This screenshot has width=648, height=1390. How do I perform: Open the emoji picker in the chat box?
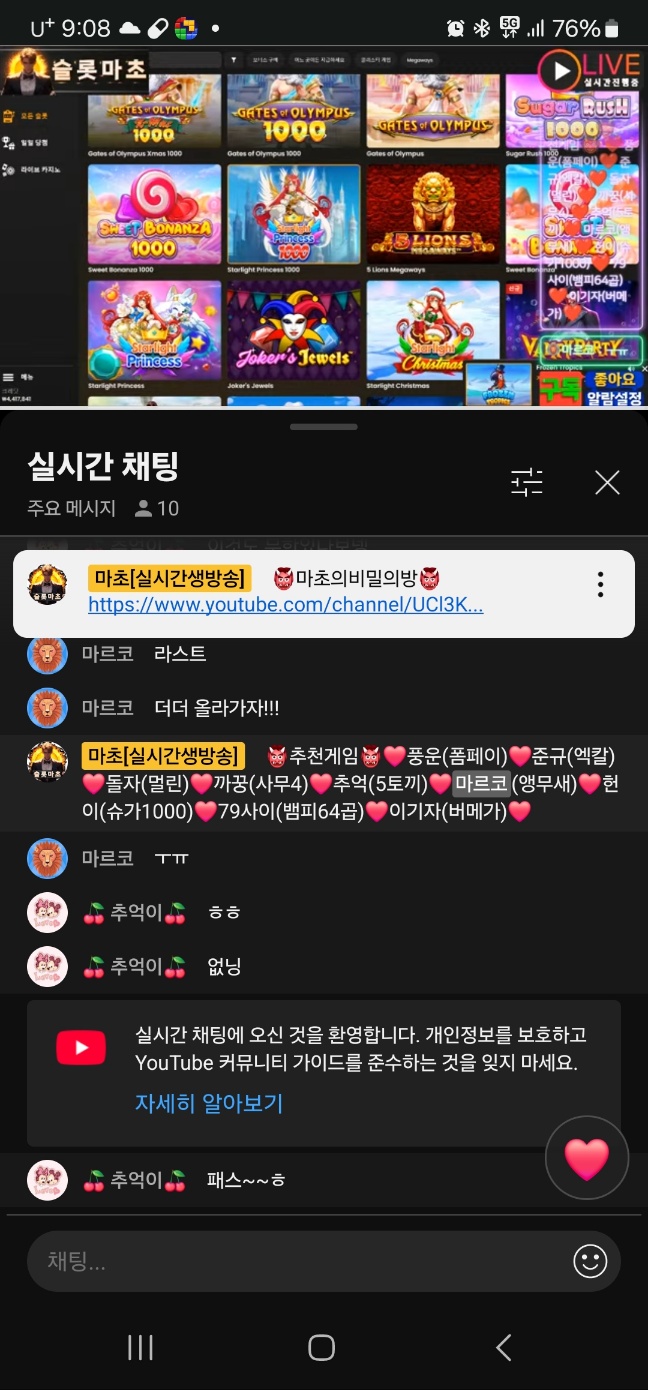(590, 1261)
